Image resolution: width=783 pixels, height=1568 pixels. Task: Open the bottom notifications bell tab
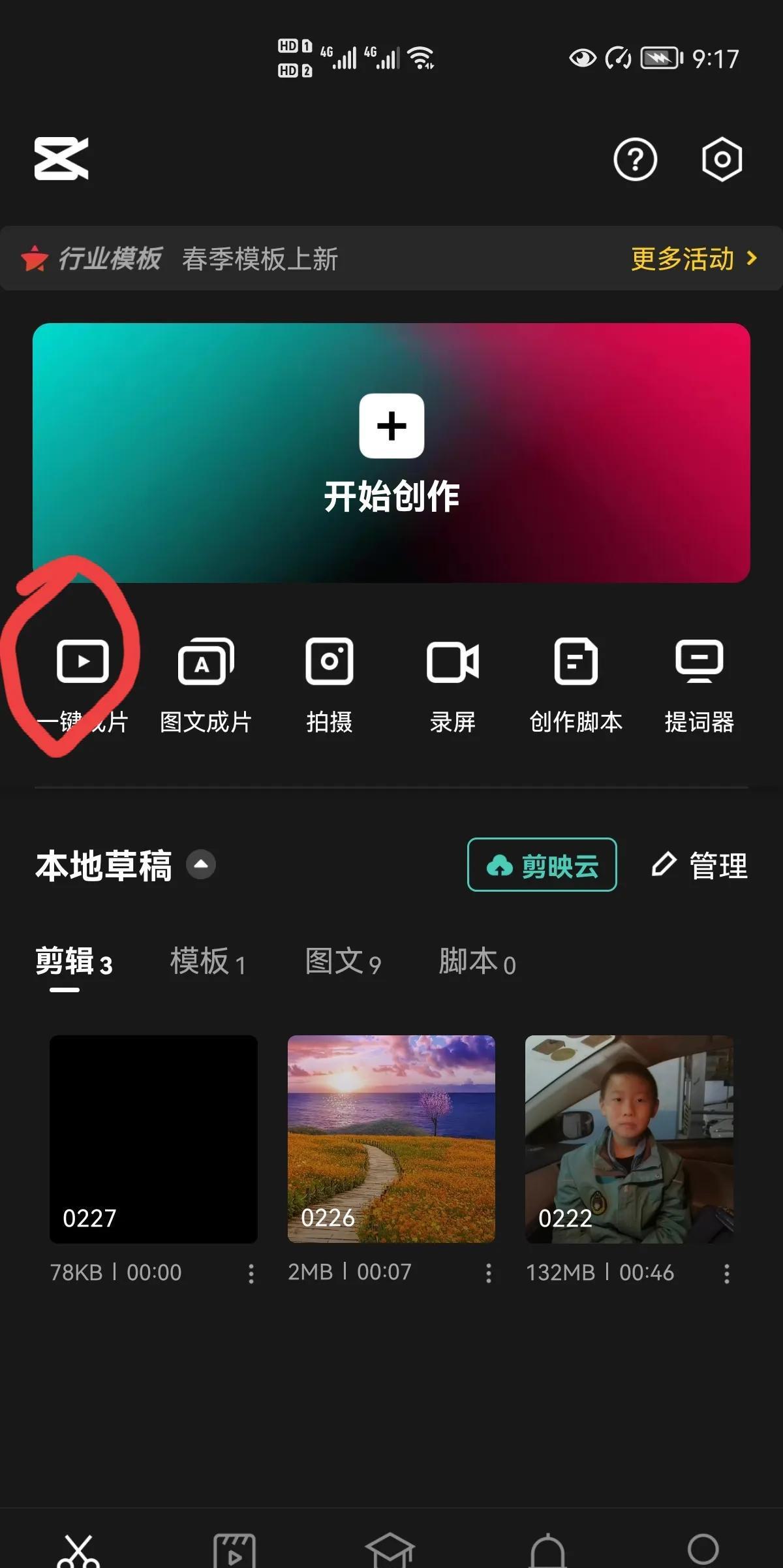coord(547,1550)
